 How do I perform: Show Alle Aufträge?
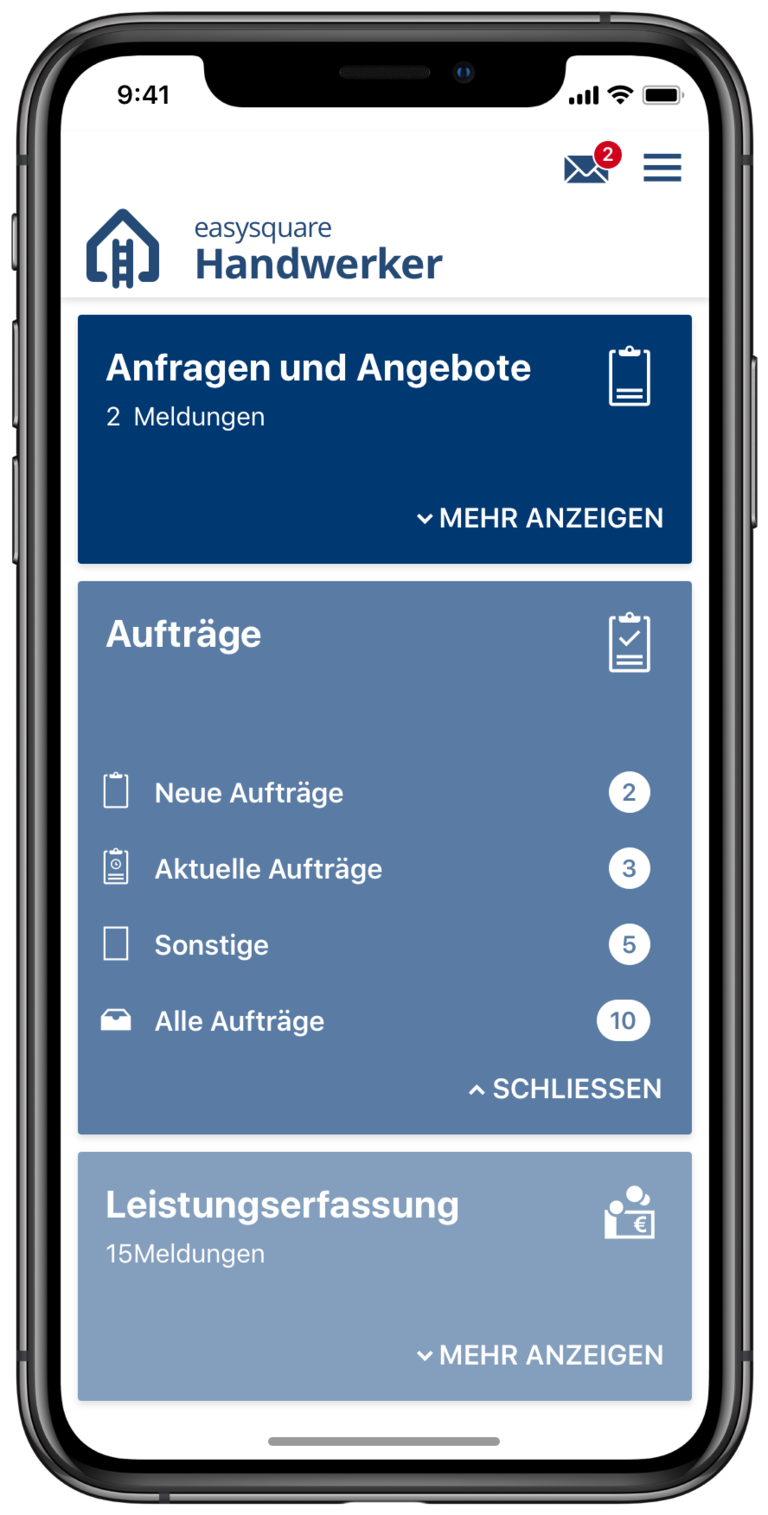point(239,1021)
